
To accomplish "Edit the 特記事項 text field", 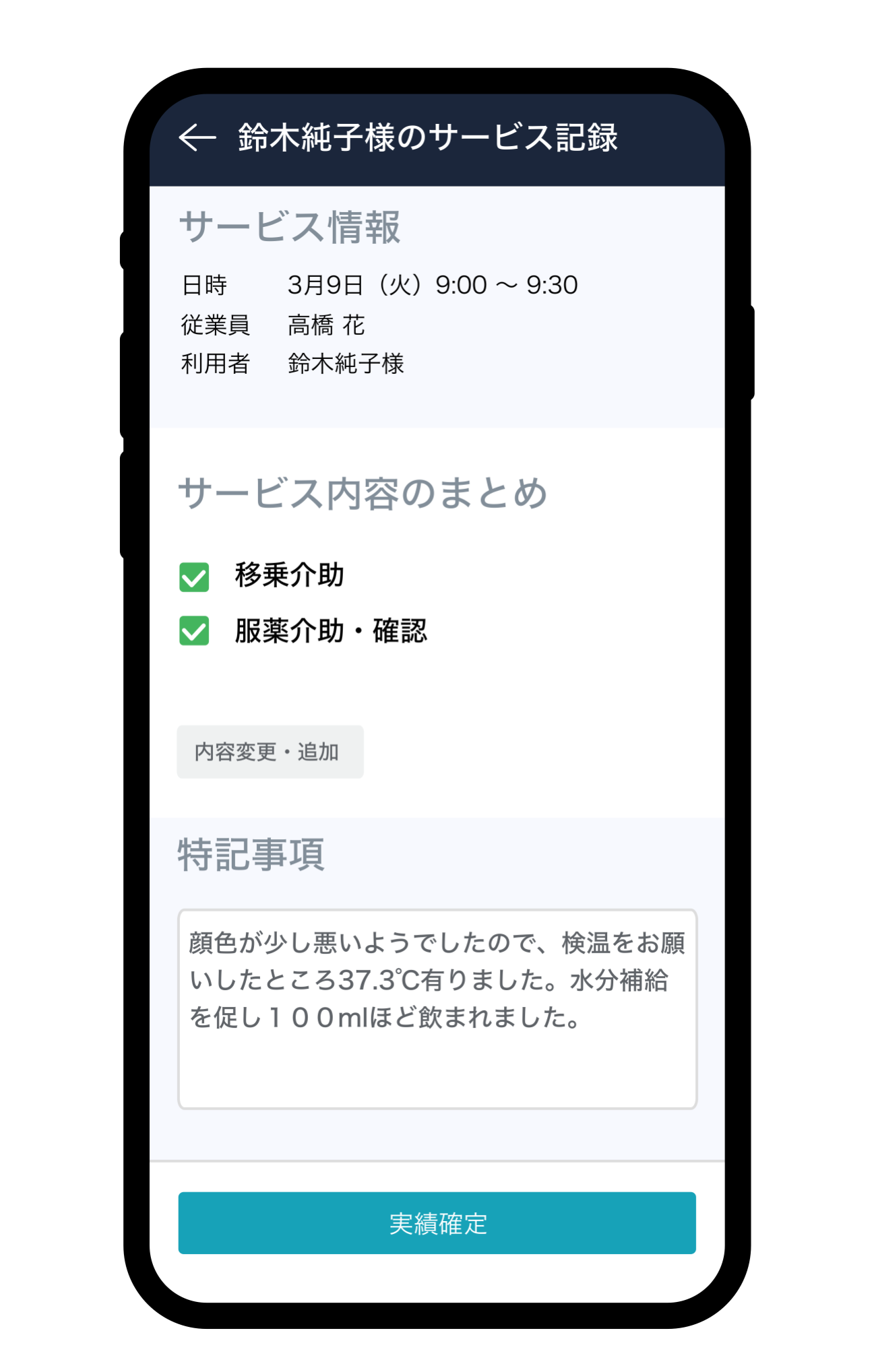I will 437,1008.
